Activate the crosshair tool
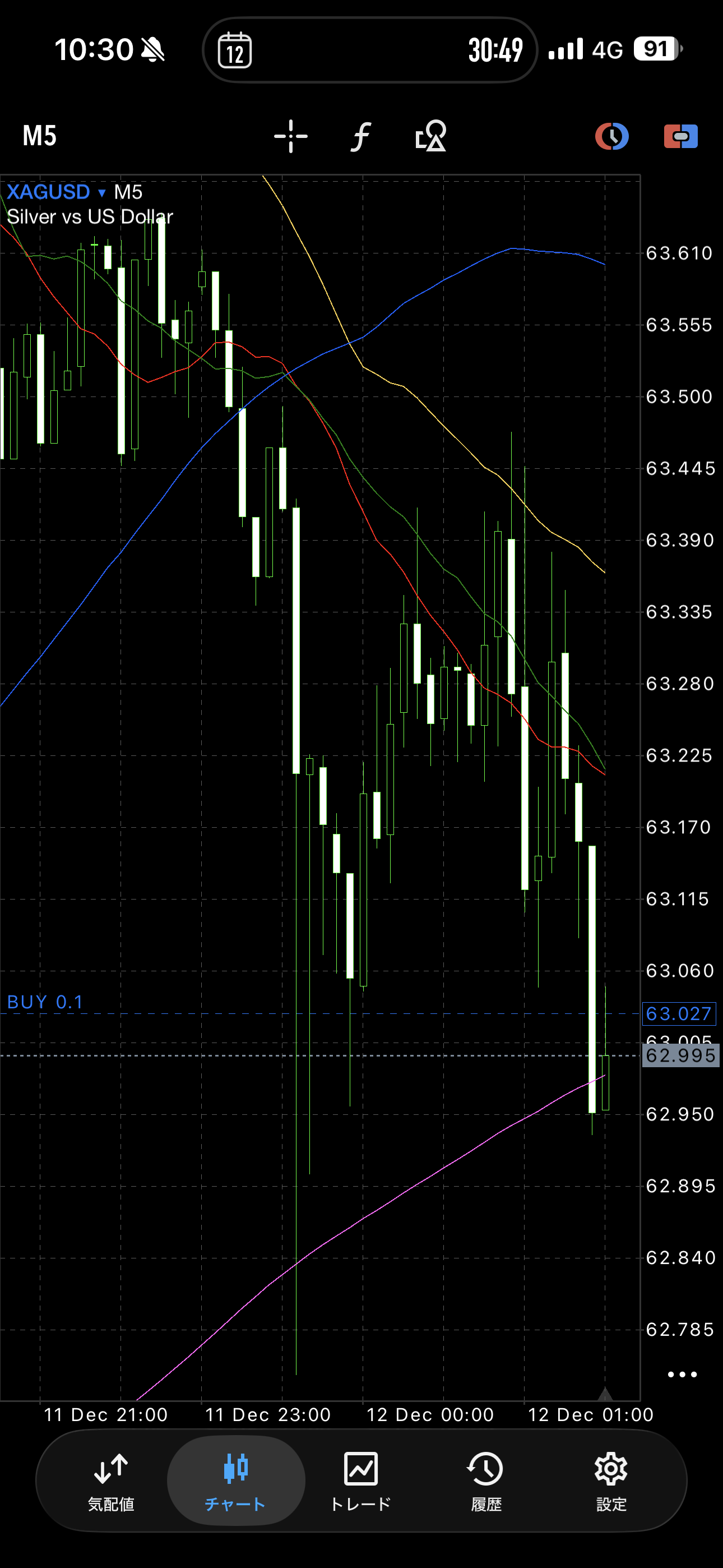Viewport: 723px width, 1568px height. (x=291, y=136)
